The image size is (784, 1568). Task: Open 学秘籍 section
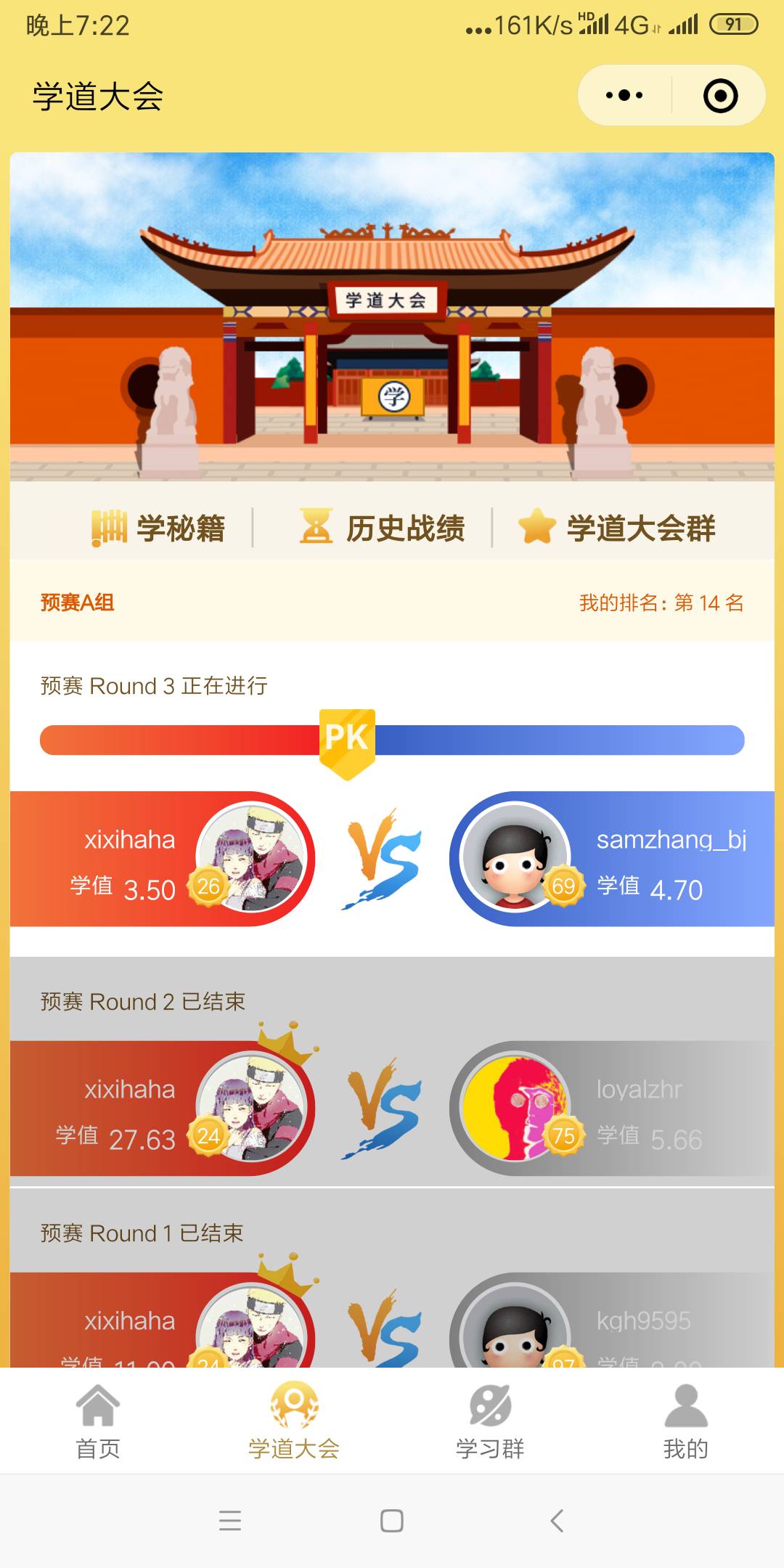158,528
